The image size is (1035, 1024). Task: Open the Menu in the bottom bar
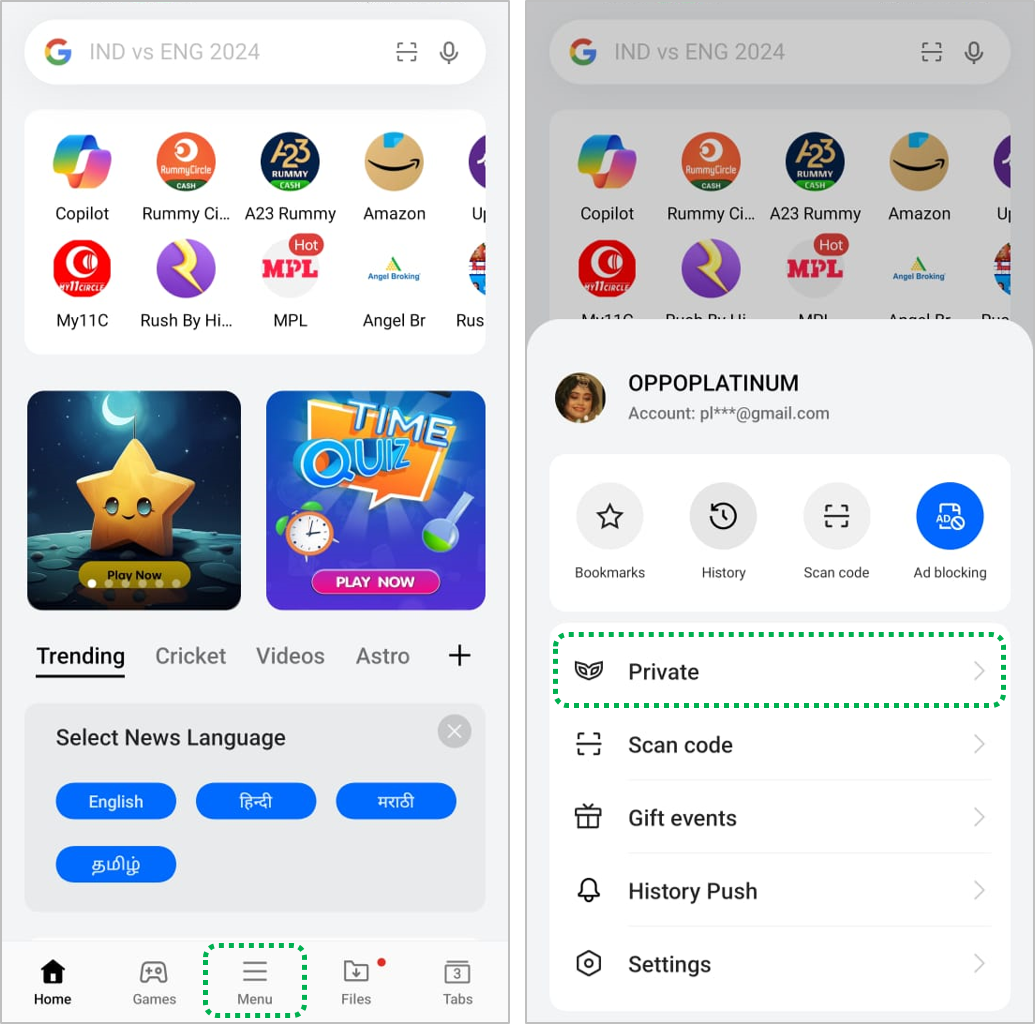(x=255, y=980)
